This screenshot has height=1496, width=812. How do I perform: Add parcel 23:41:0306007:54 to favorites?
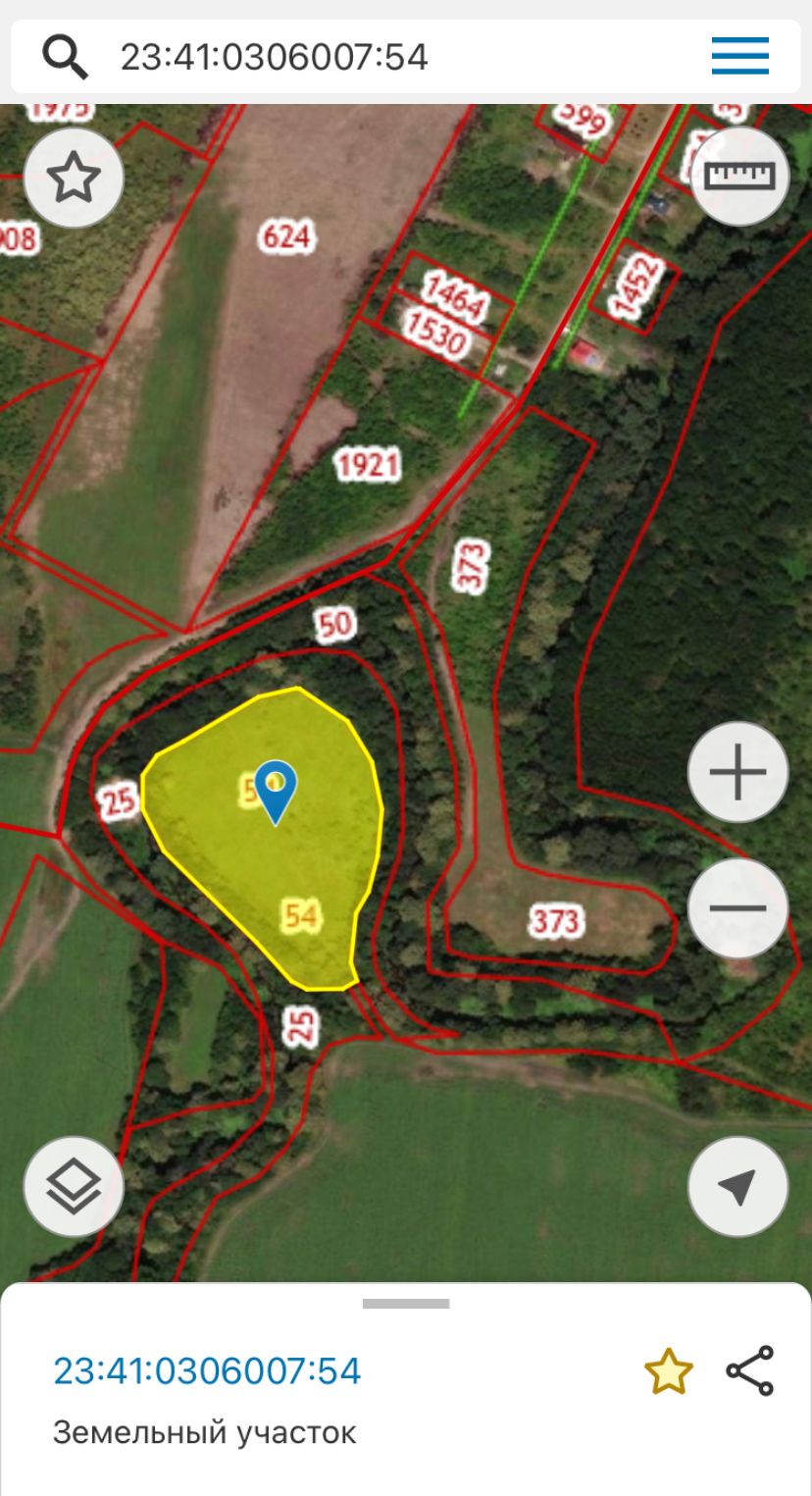(669, 1371)
